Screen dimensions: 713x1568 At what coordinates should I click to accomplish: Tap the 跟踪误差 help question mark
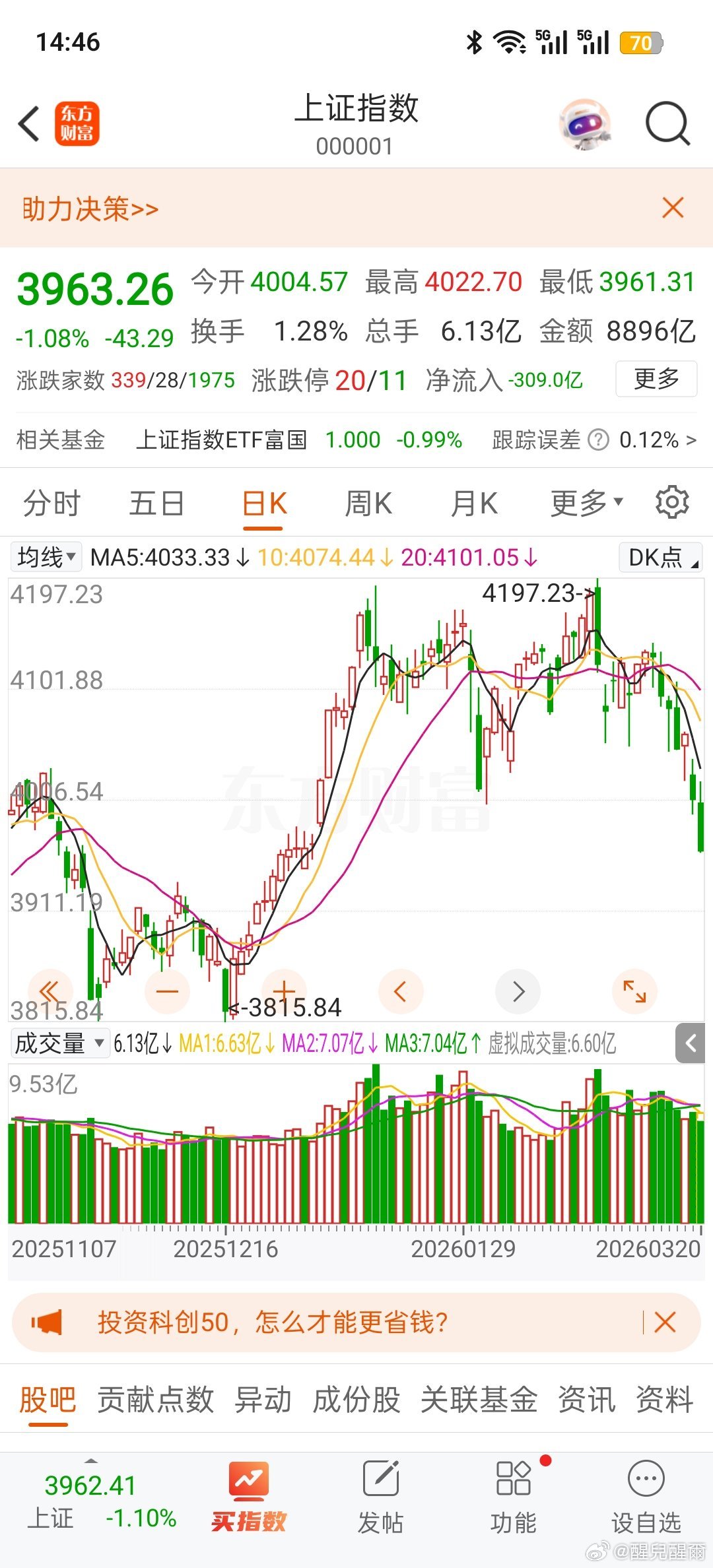pos(597,440)
